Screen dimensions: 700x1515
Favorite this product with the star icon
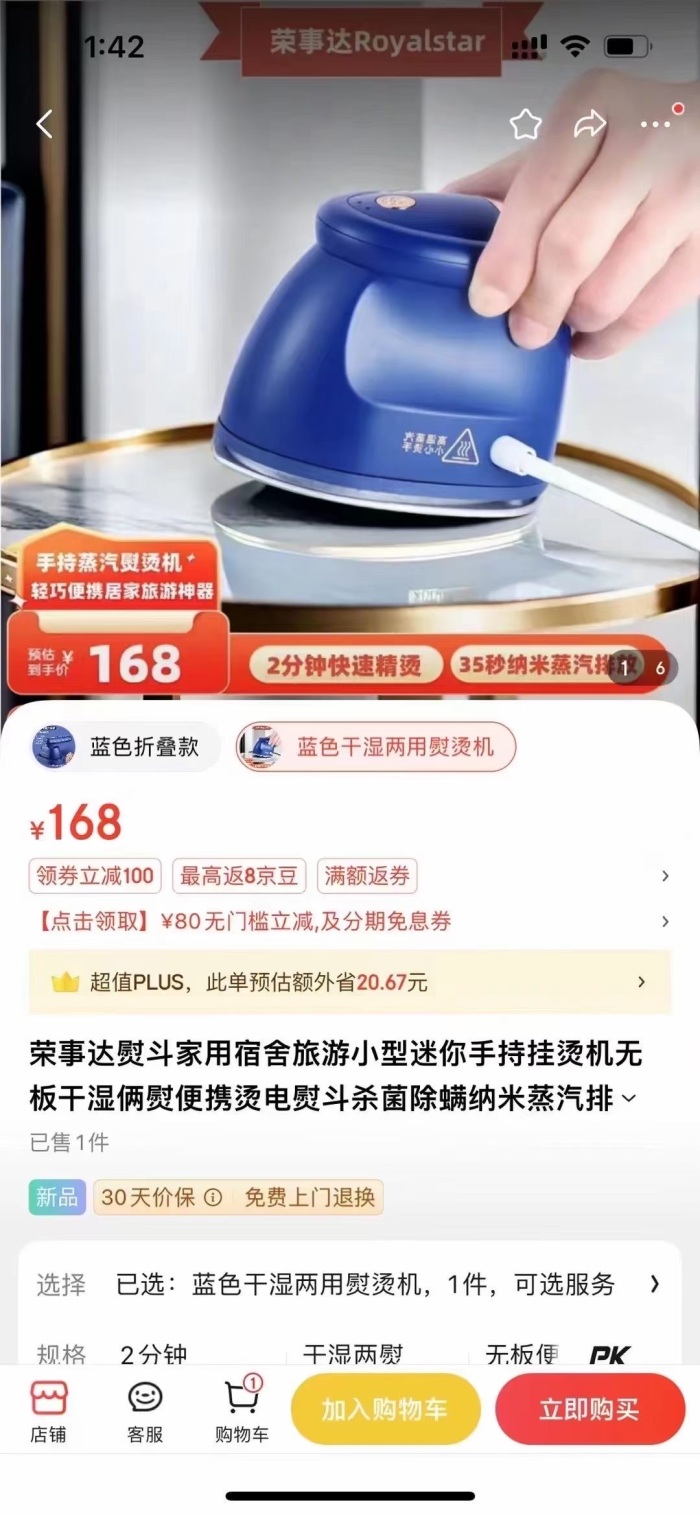[525, 124]
